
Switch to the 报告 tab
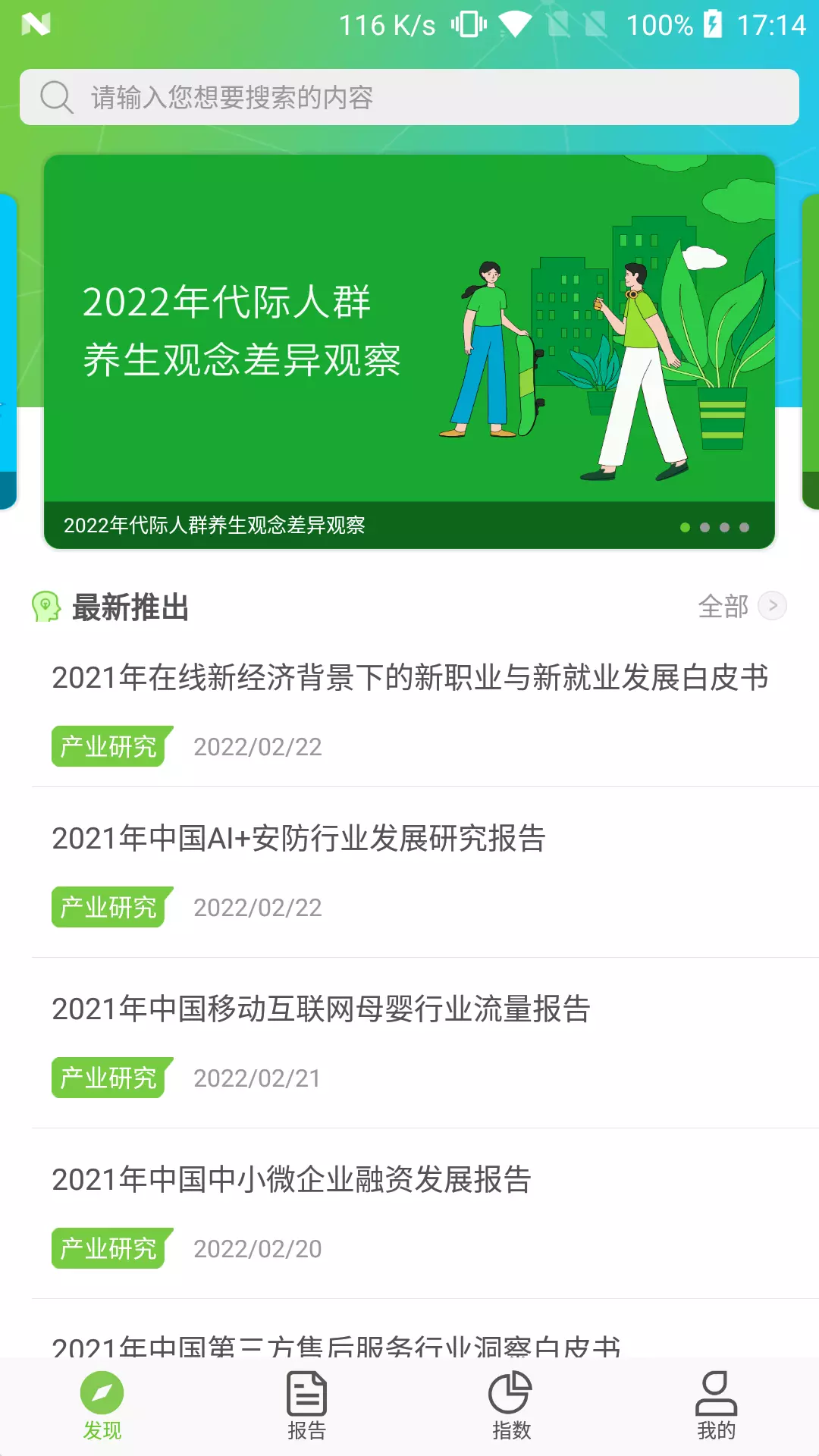pyautogui.click(x=306, y=1404)
